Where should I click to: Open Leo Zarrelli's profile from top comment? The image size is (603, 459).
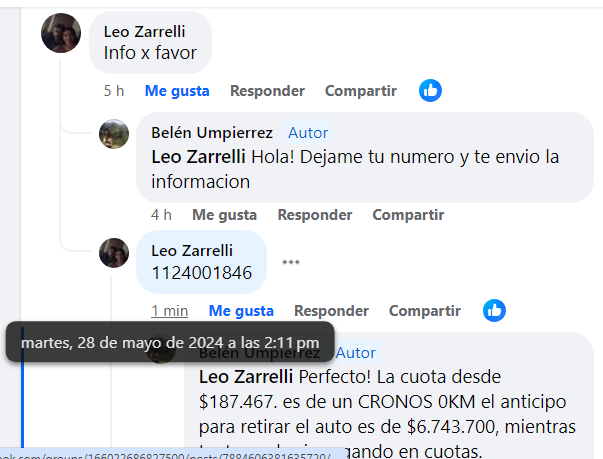[x=144, y=31]
